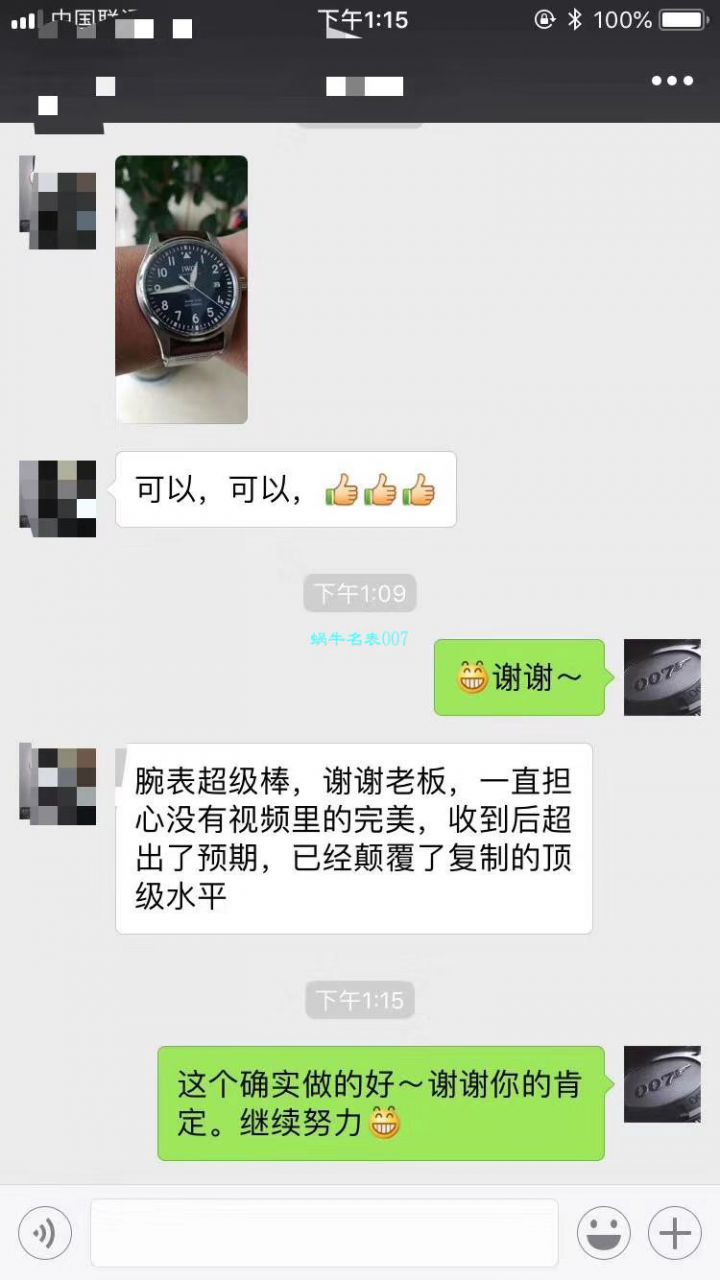The width and height of the screenshot is (720, 1280).
Task: Tap the sender avatar beside the 腕表超级棒 message
Action: (x=57, y=785)
